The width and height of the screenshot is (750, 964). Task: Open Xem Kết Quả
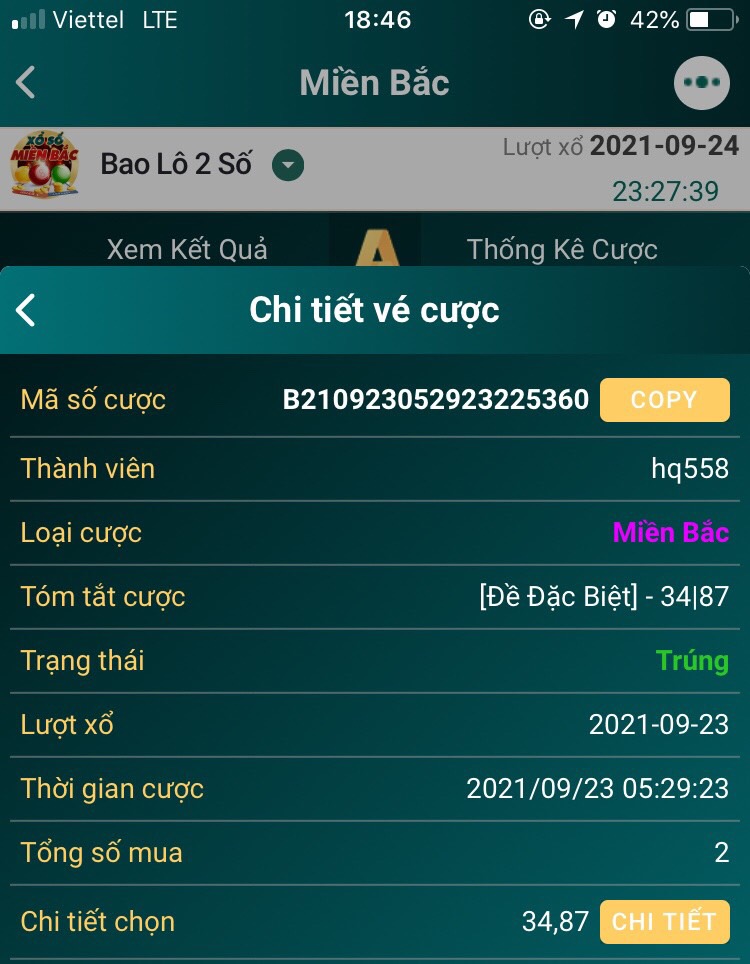[x=187, y=249]
